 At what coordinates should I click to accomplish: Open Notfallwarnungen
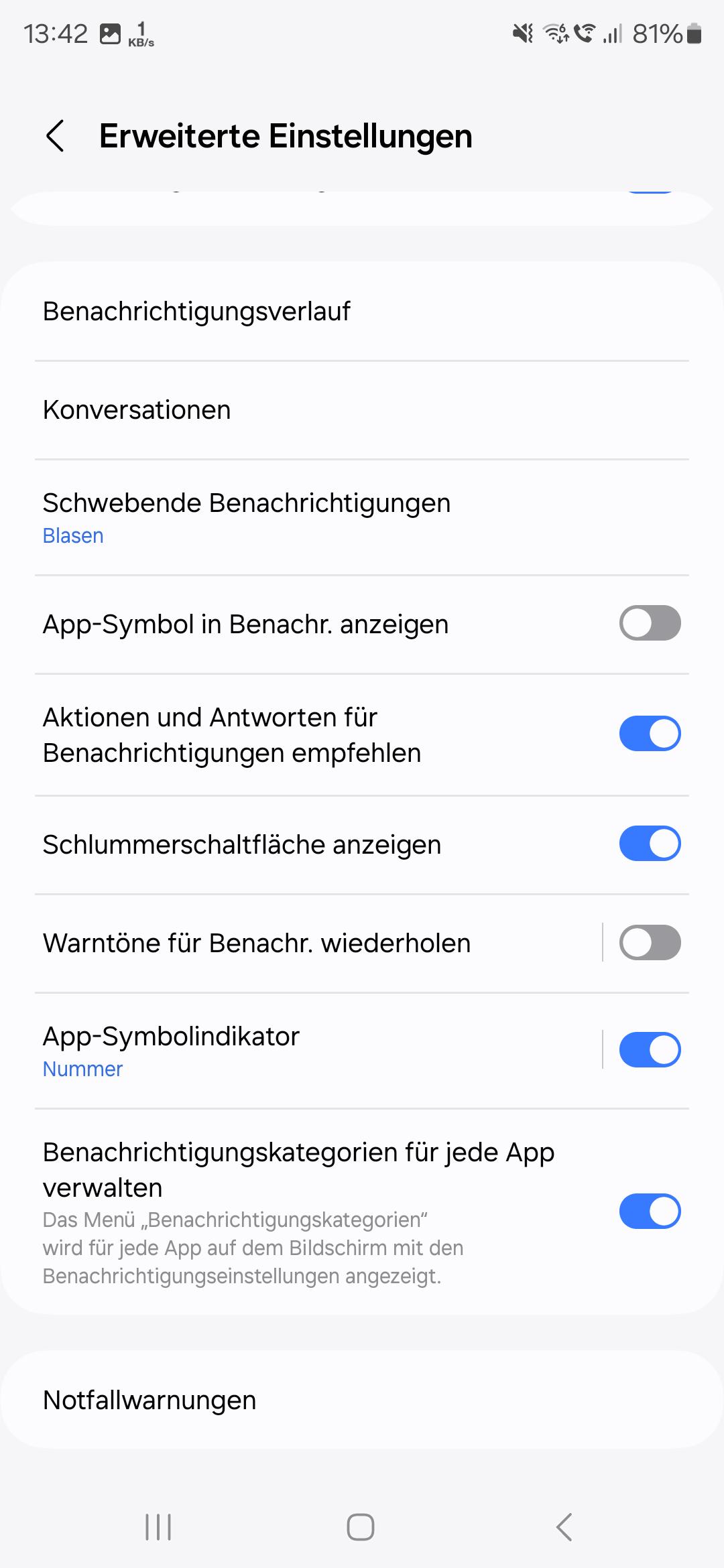click(x=362, y=1400)
